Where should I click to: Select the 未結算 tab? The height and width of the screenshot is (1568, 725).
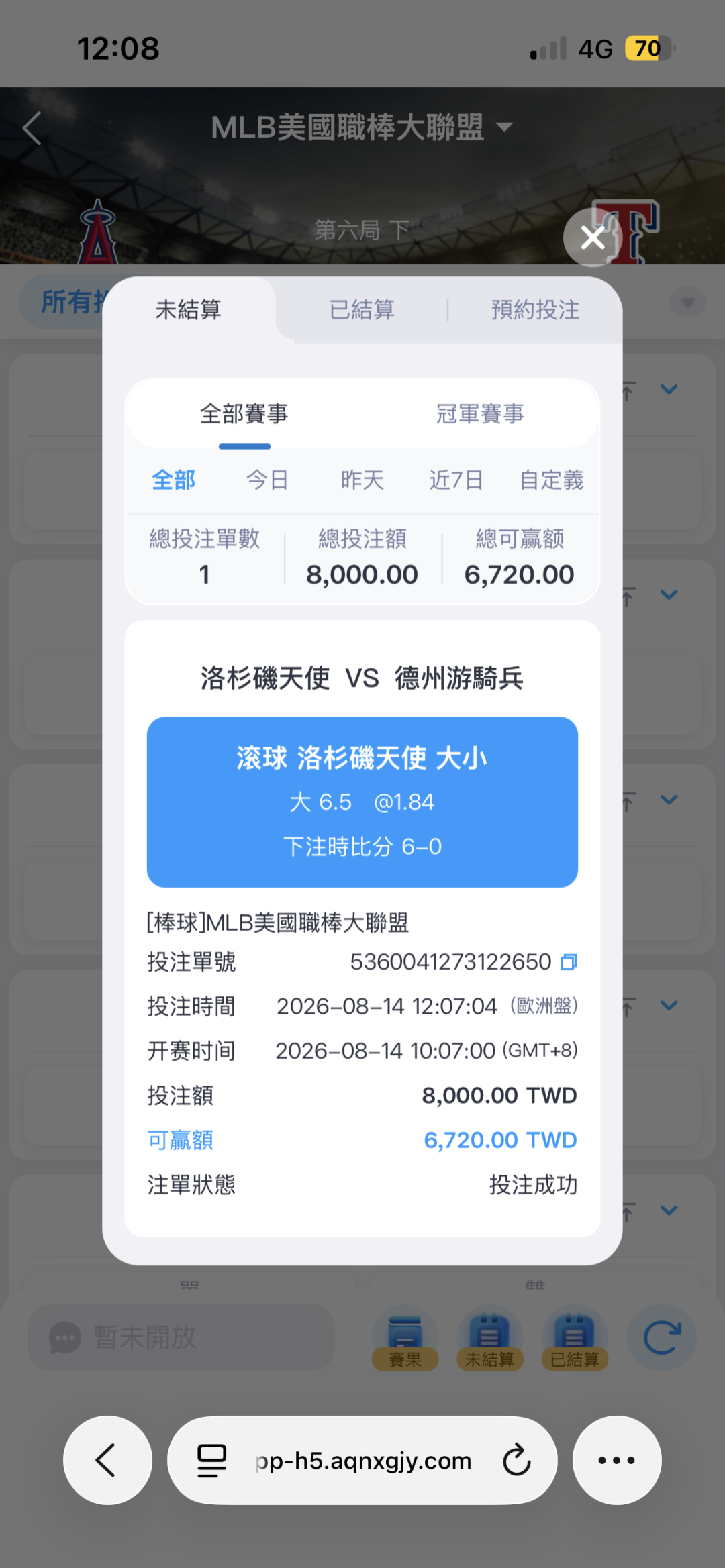[x=189, y=310]
